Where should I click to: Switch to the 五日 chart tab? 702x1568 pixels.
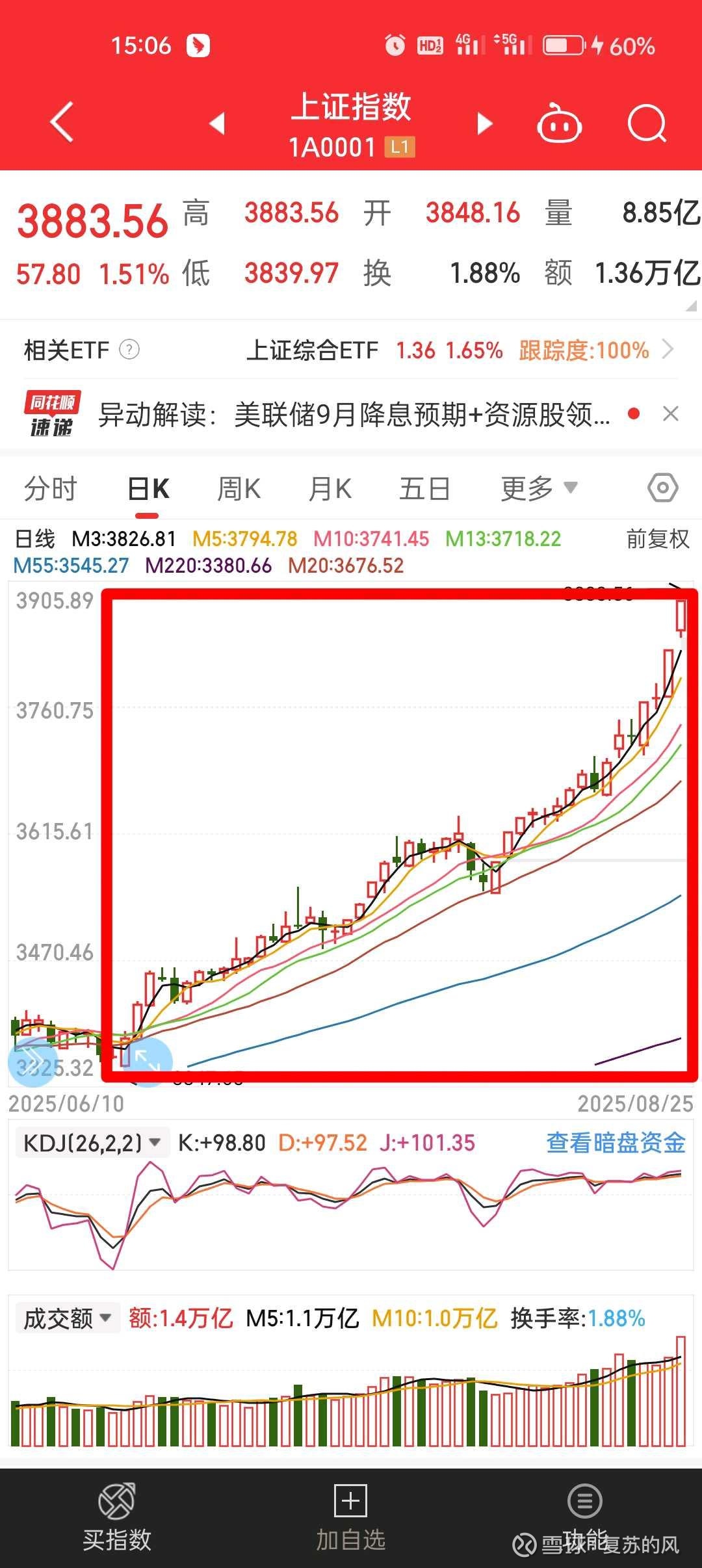pos(424,489)
